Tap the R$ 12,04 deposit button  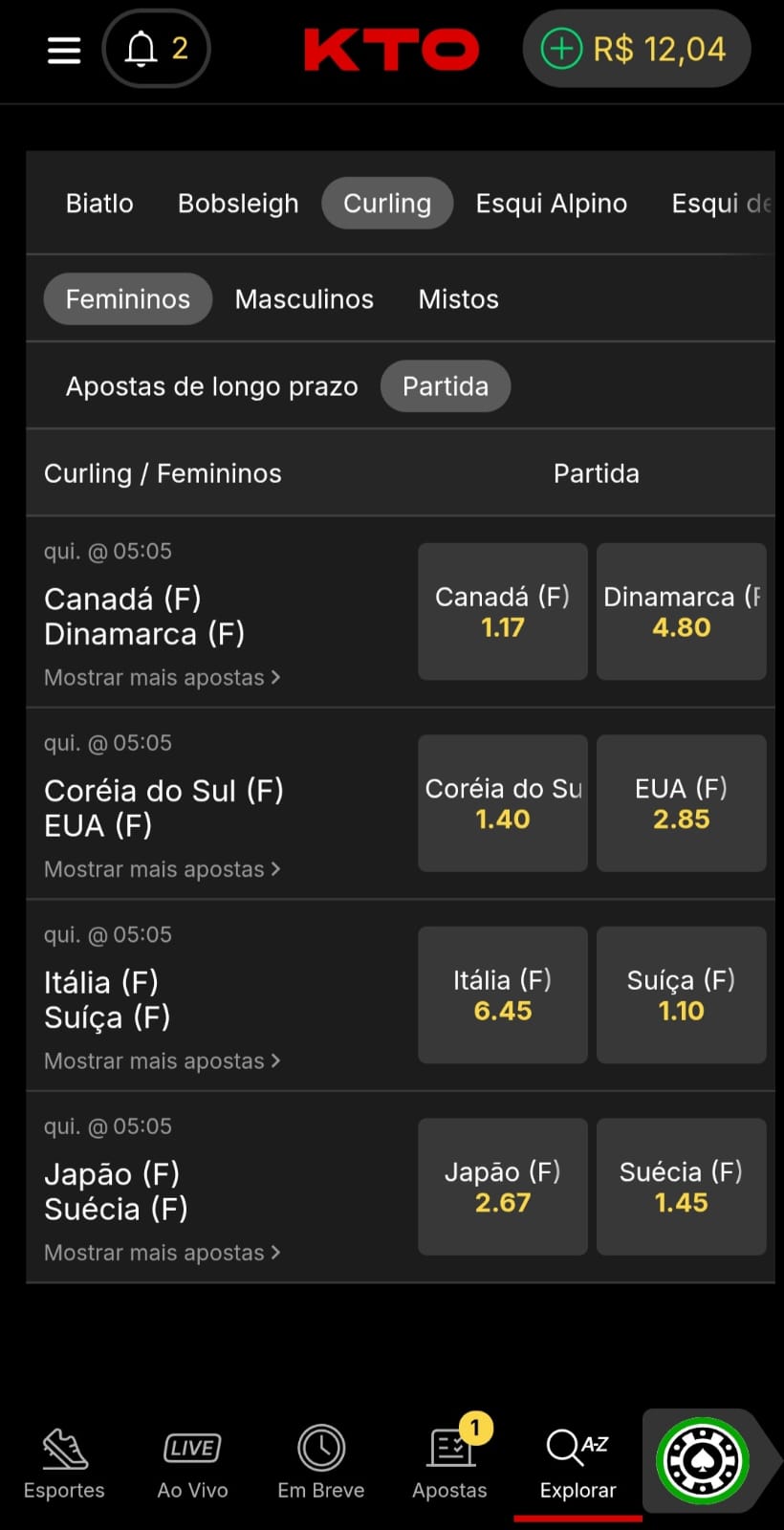click(636, 49)
